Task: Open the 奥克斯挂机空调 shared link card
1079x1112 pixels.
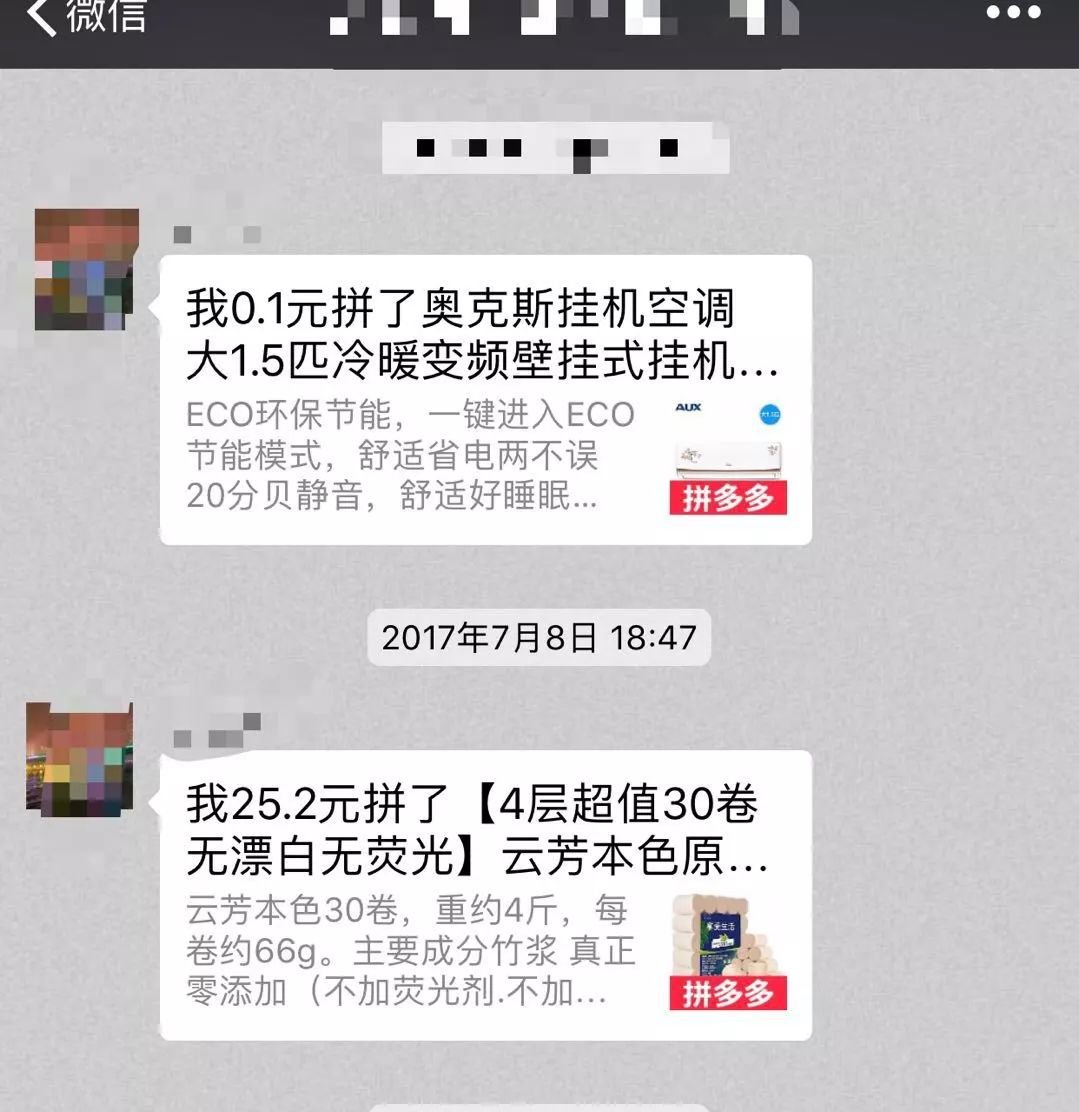Action: 485,400
